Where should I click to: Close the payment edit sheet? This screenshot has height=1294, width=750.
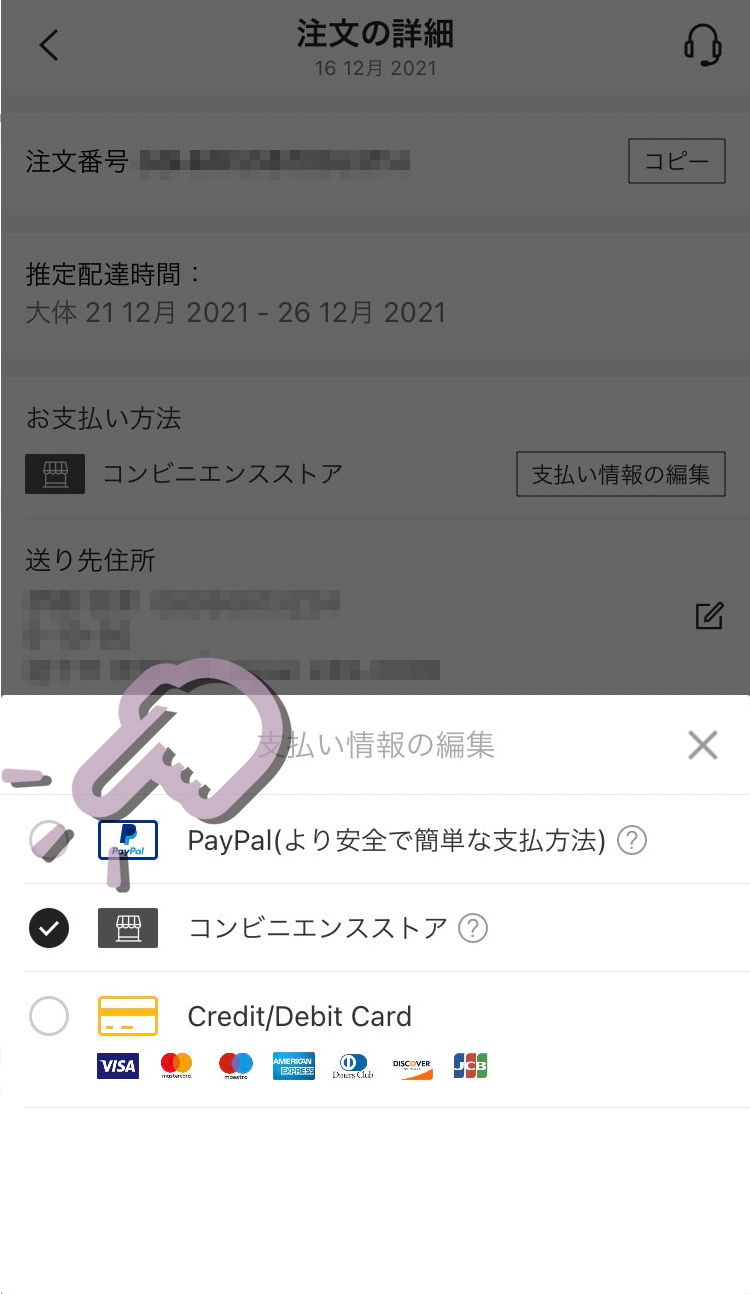703,744
